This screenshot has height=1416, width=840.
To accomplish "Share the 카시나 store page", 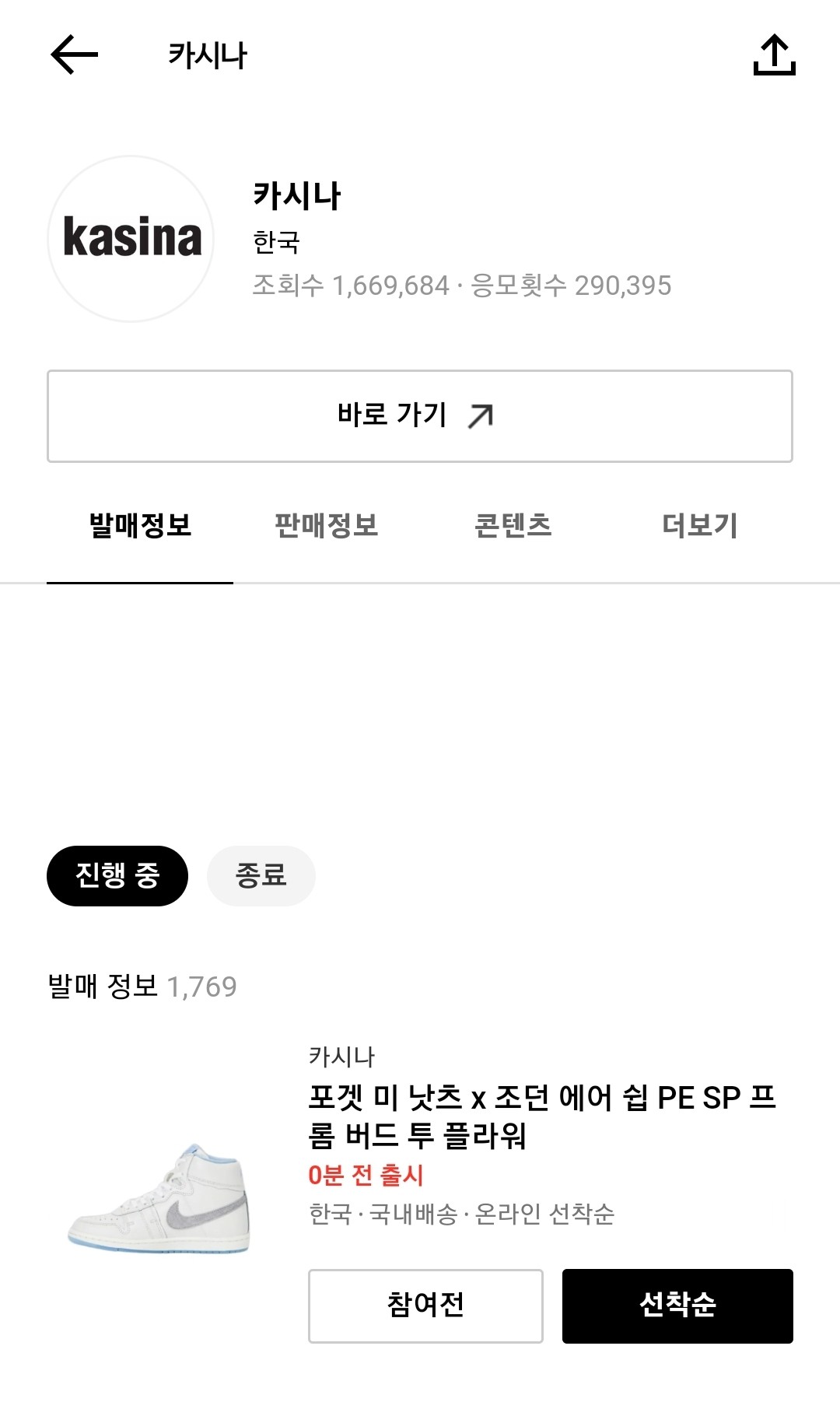I will tap(774, 55).
